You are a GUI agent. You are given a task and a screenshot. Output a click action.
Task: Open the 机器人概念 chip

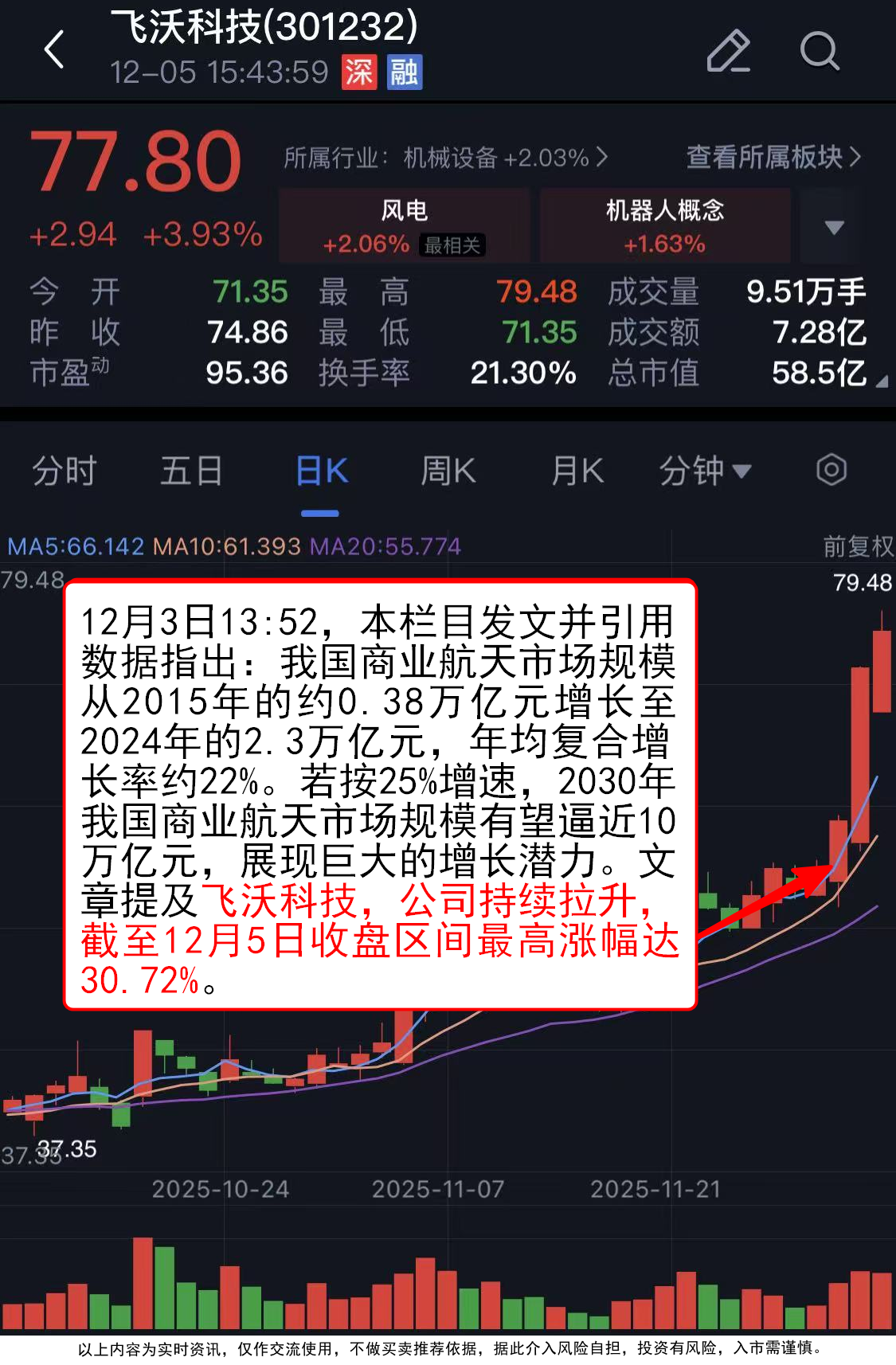665,226
